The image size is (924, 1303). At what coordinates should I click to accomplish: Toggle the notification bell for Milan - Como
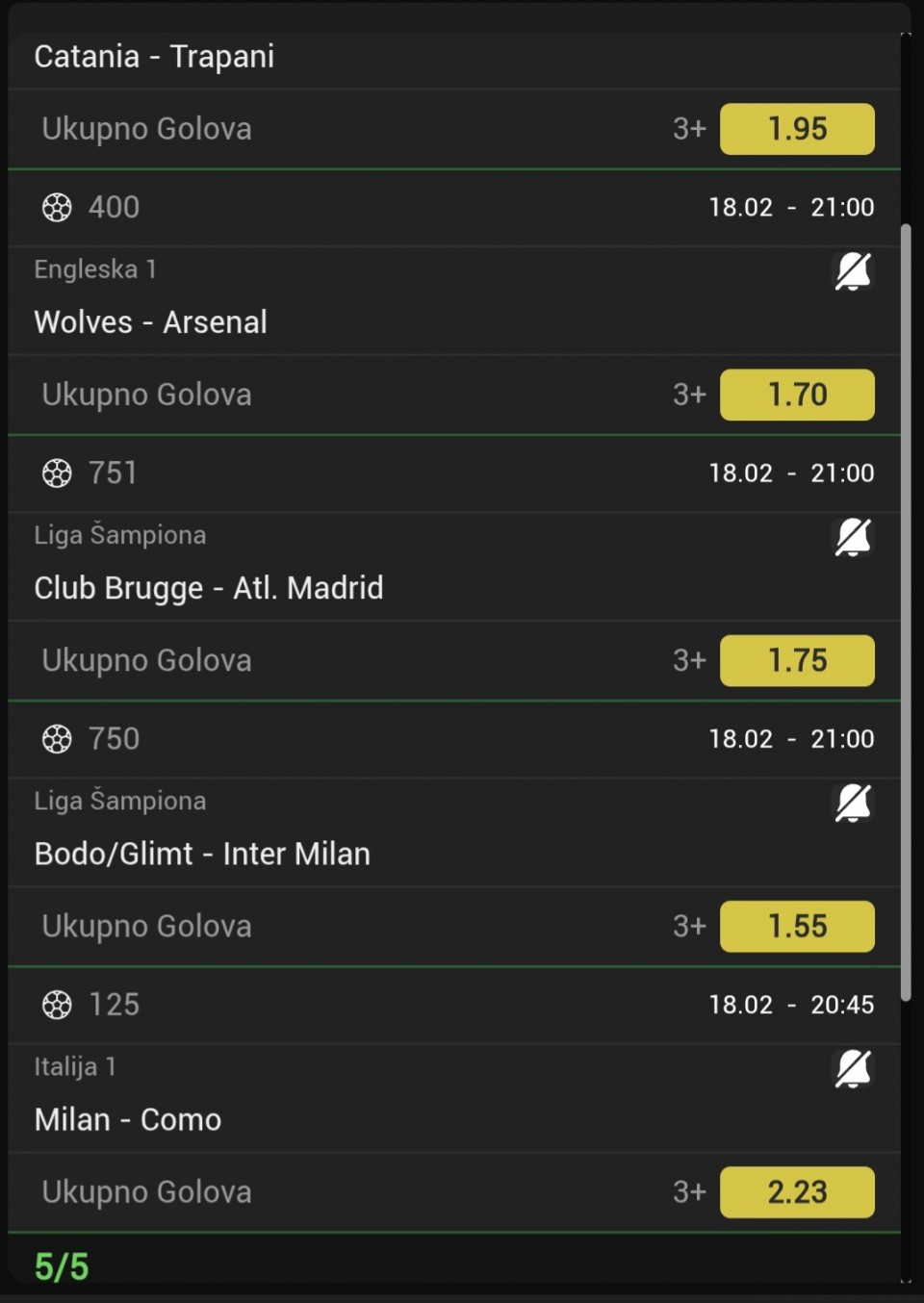(x=853, y=1068)
